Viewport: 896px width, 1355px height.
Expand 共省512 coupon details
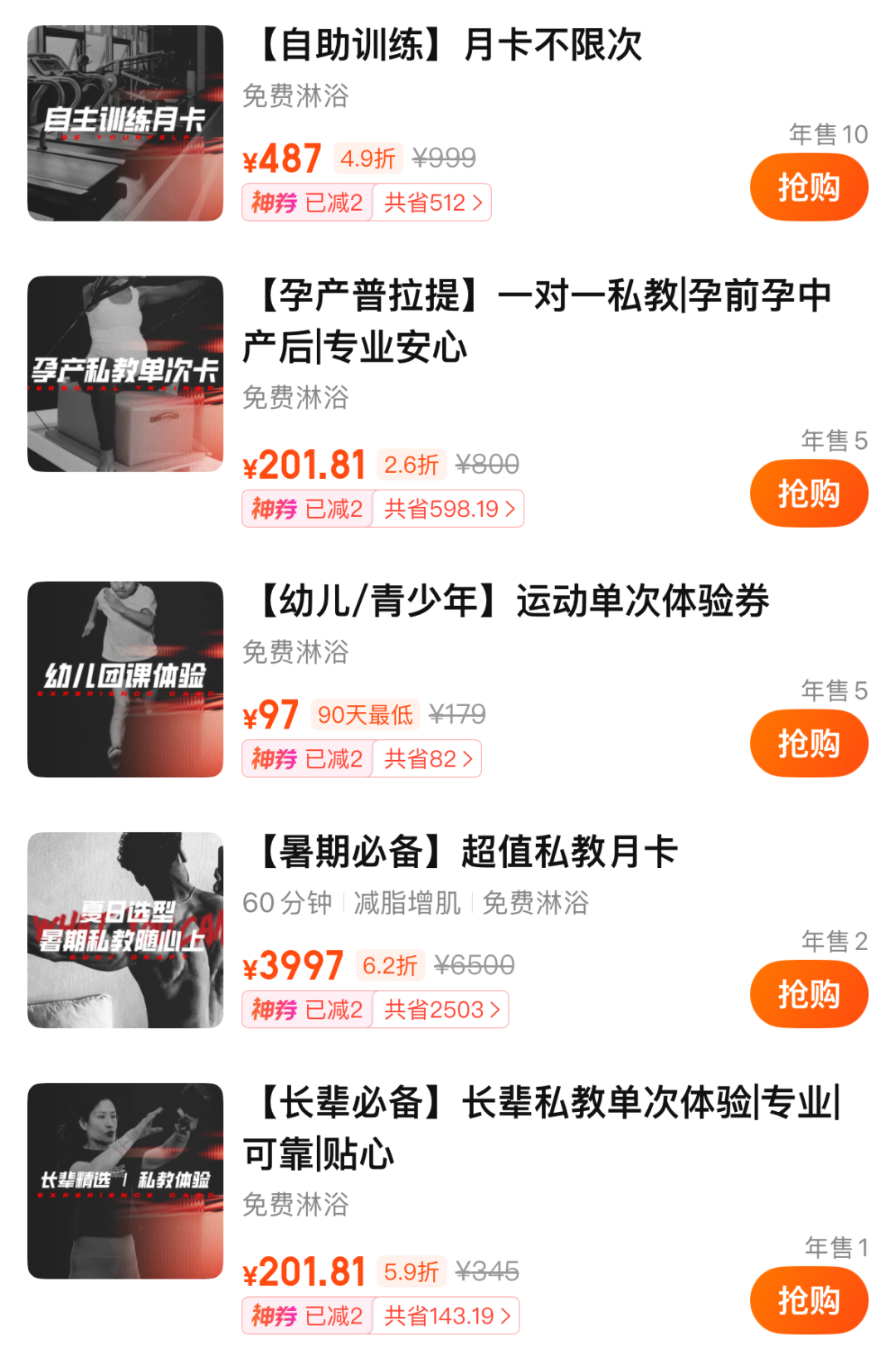(432, 202)
